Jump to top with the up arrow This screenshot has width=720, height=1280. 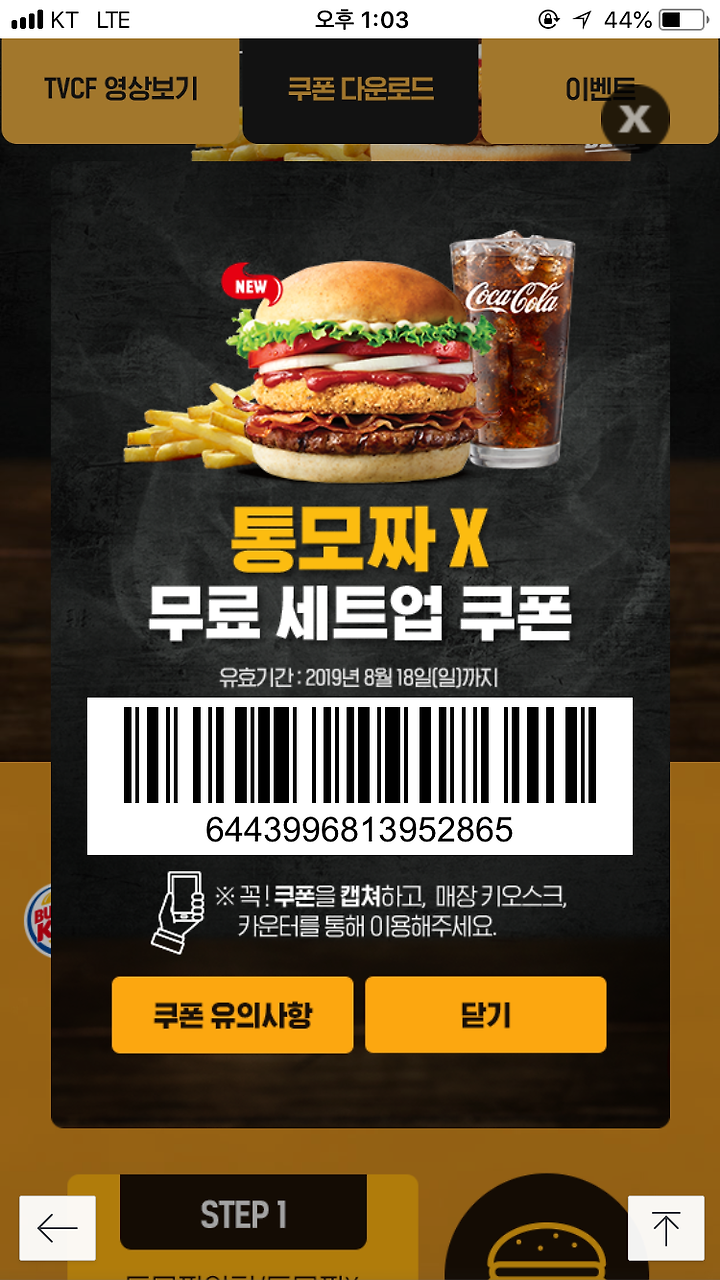coord(666,1228)
